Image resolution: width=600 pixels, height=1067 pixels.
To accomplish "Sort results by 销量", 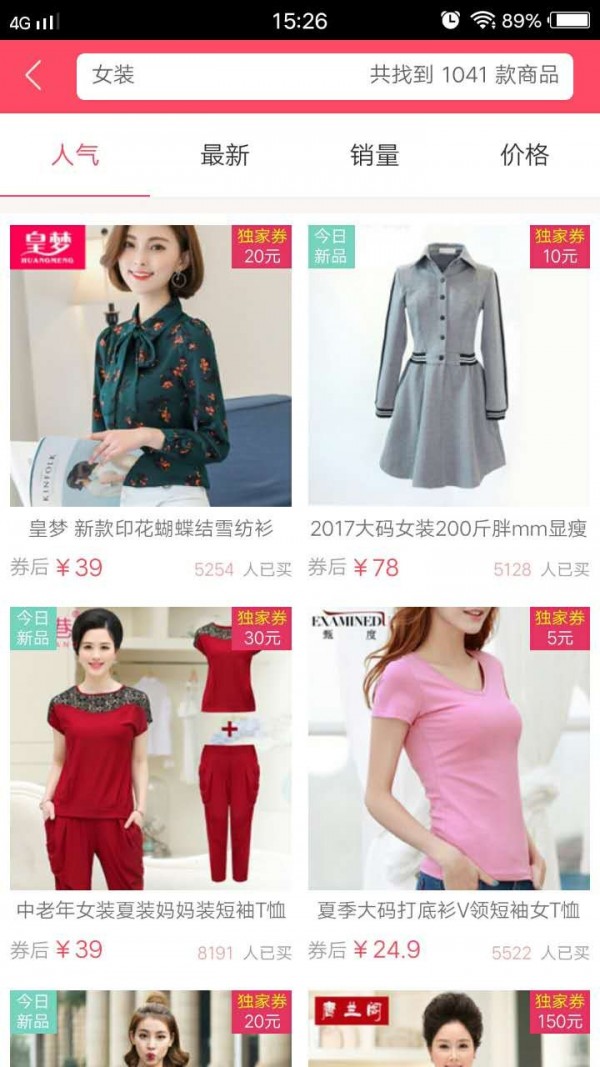I will [x=375, y=155].
